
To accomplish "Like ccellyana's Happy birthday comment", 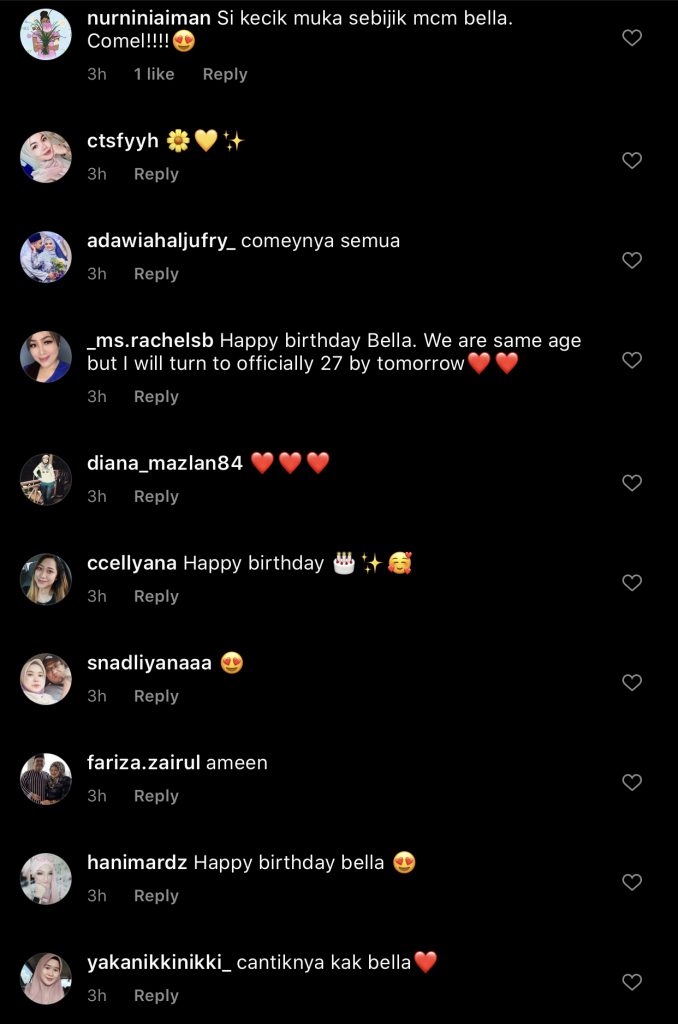I will (632, 582).
